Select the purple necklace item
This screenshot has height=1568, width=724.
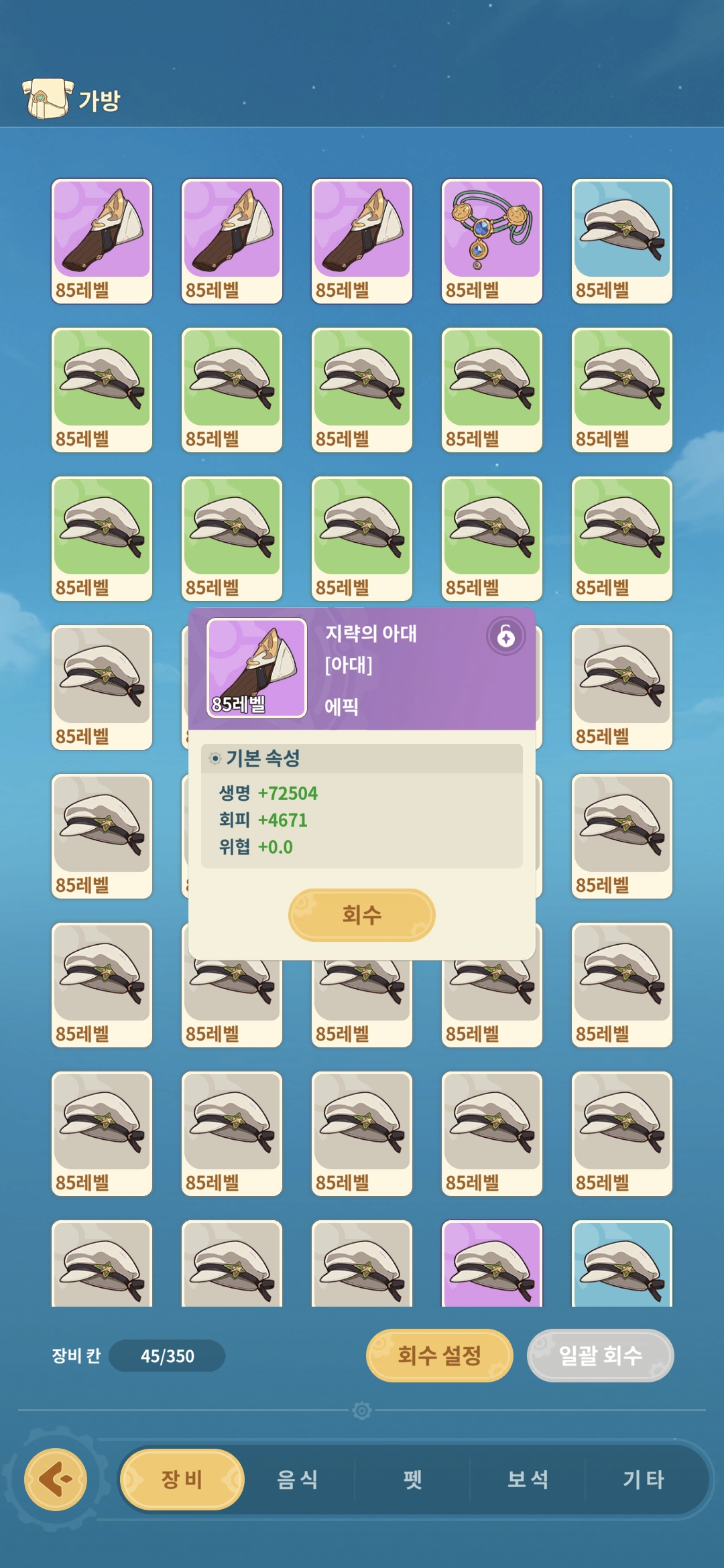point(491,240)
